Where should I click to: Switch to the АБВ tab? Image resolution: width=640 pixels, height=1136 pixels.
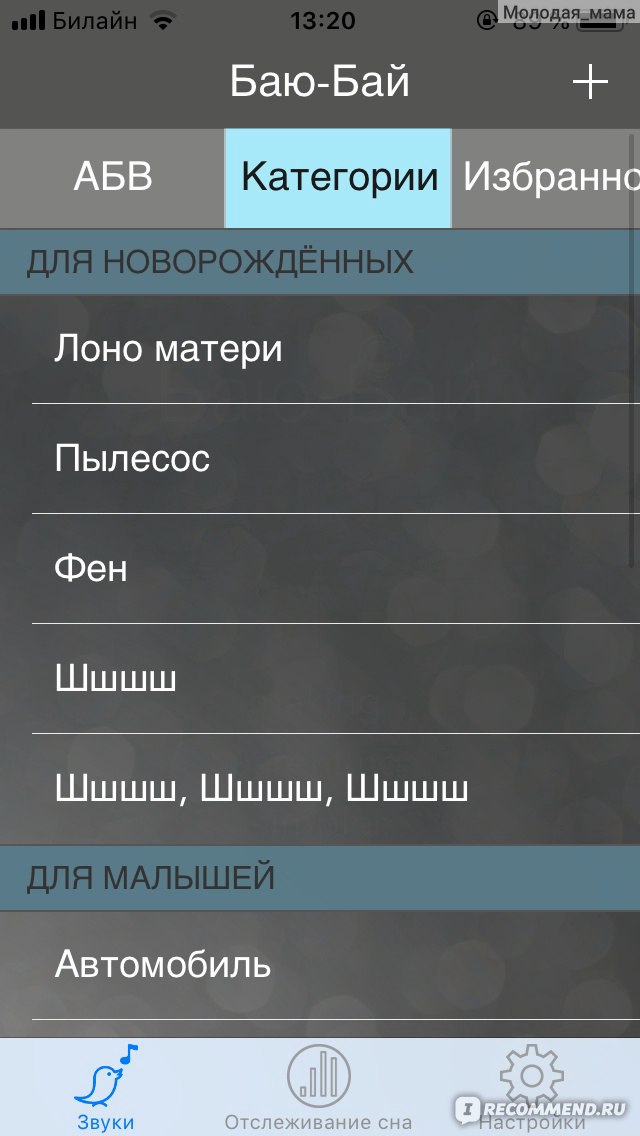[x=112, y=178]
